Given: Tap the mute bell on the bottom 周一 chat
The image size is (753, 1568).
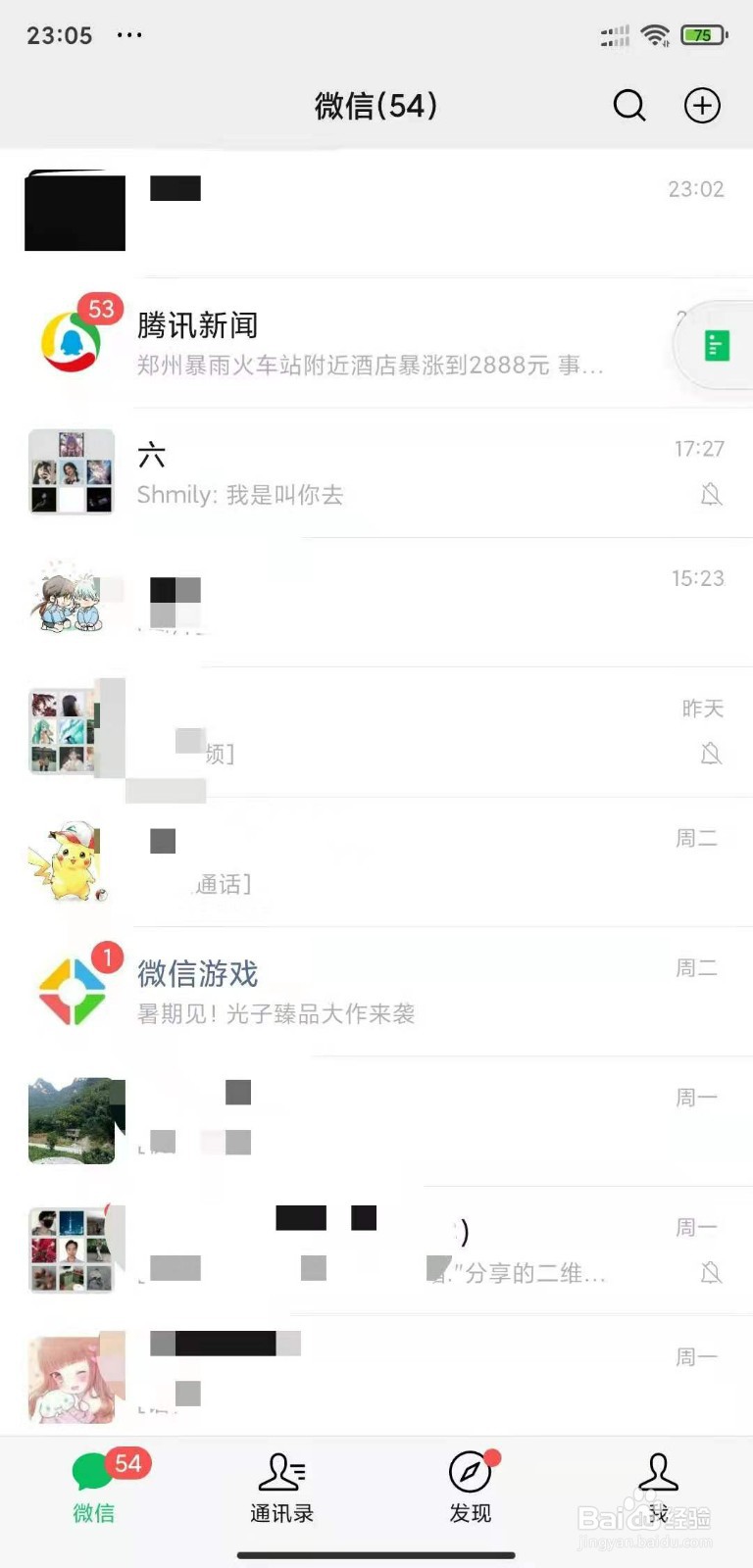Looking at the screenshot, I should 711,1274.
